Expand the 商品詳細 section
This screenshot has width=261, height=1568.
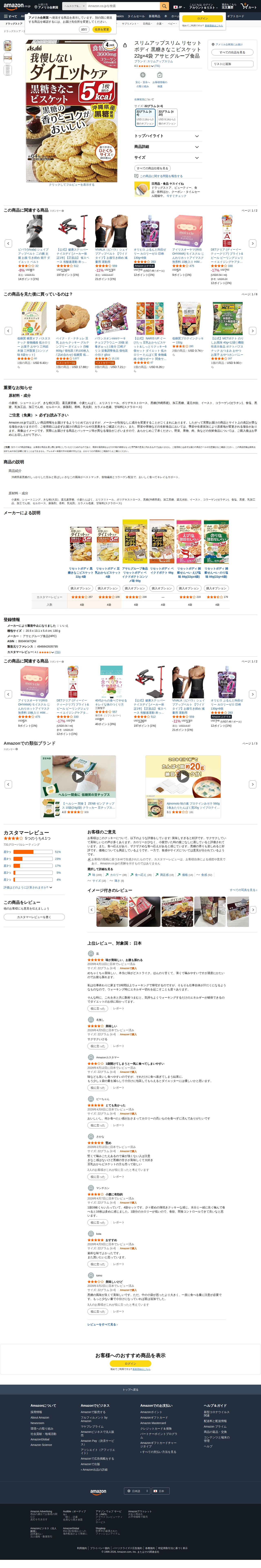click(167, 147)
